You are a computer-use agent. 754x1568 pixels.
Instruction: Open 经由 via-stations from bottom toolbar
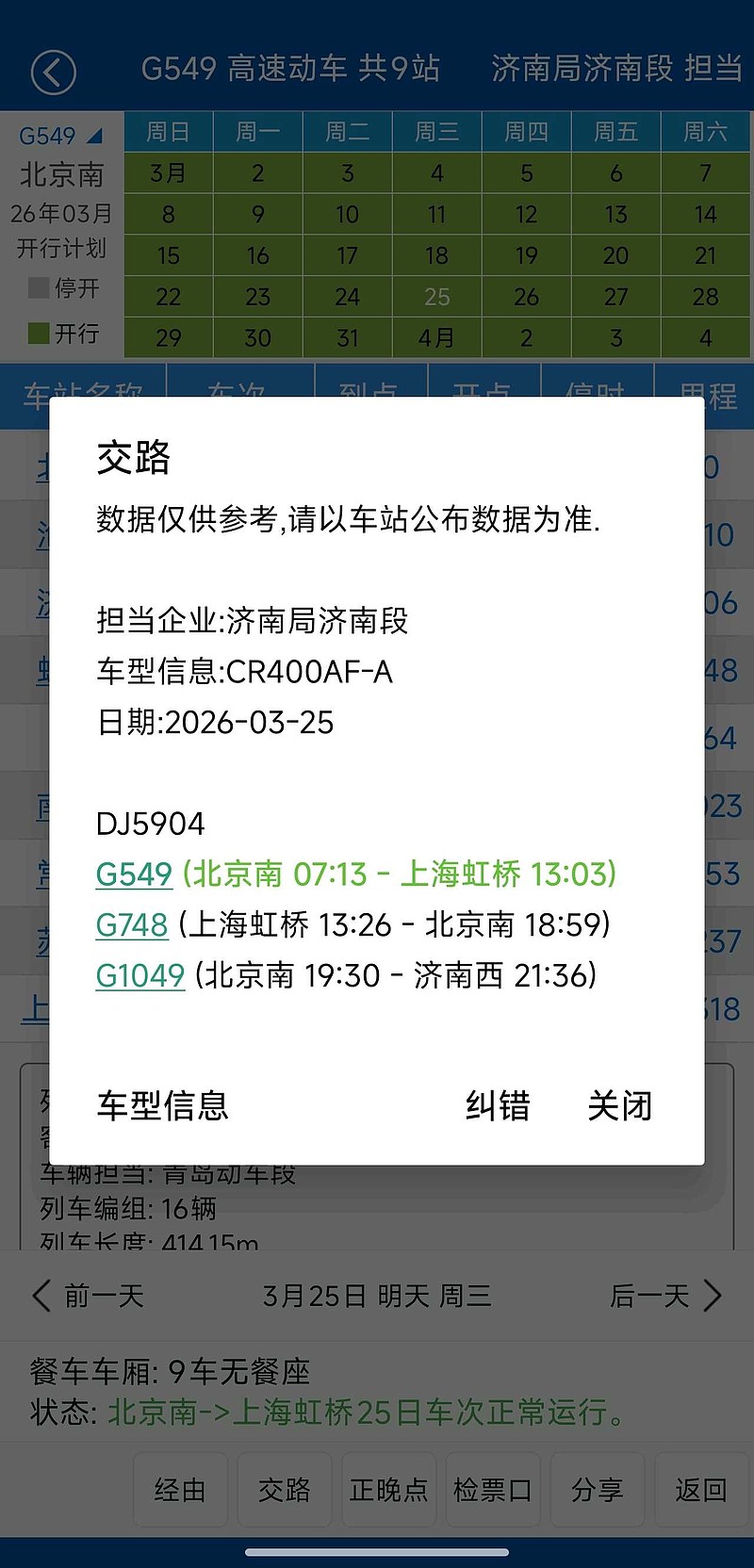(179, 1490)
